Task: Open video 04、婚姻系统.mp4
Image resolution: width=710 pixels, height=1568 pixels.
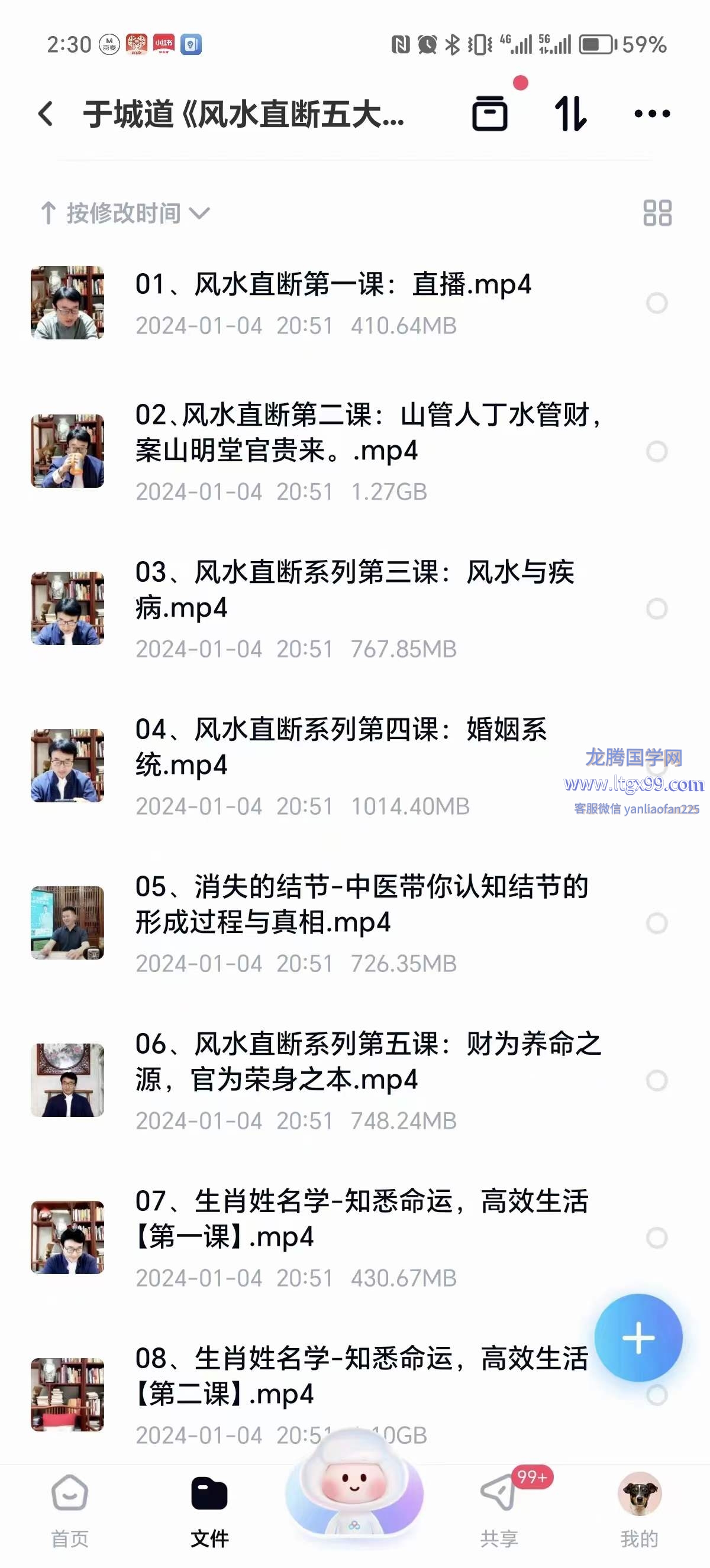Action: pyautogui.click(x=341, y=746)
